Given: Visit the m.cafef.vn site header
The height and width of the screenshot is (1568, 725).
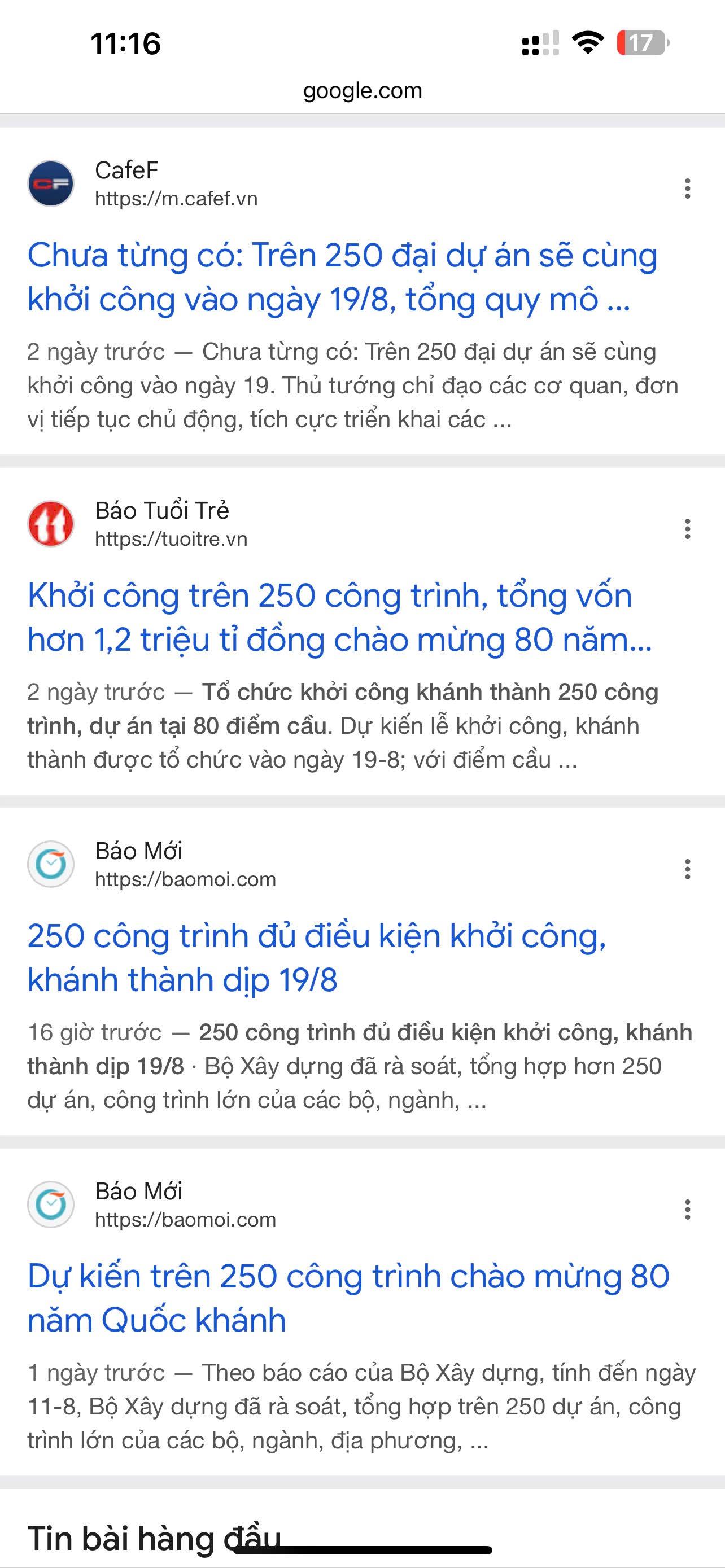Looking at the screenshot, I should 175,184.
